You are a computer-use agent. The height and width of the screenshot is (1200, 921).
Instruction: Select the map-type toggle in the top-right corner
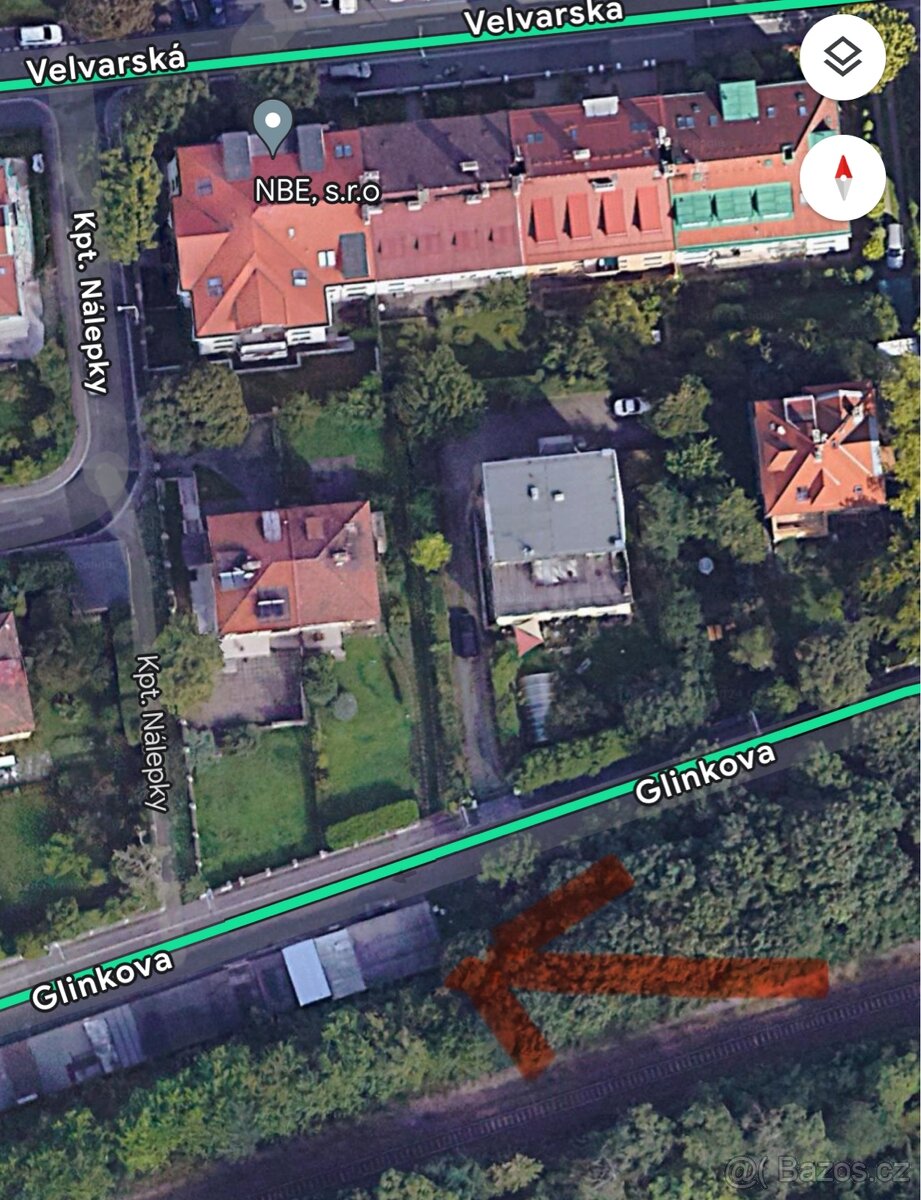(841, 57)
